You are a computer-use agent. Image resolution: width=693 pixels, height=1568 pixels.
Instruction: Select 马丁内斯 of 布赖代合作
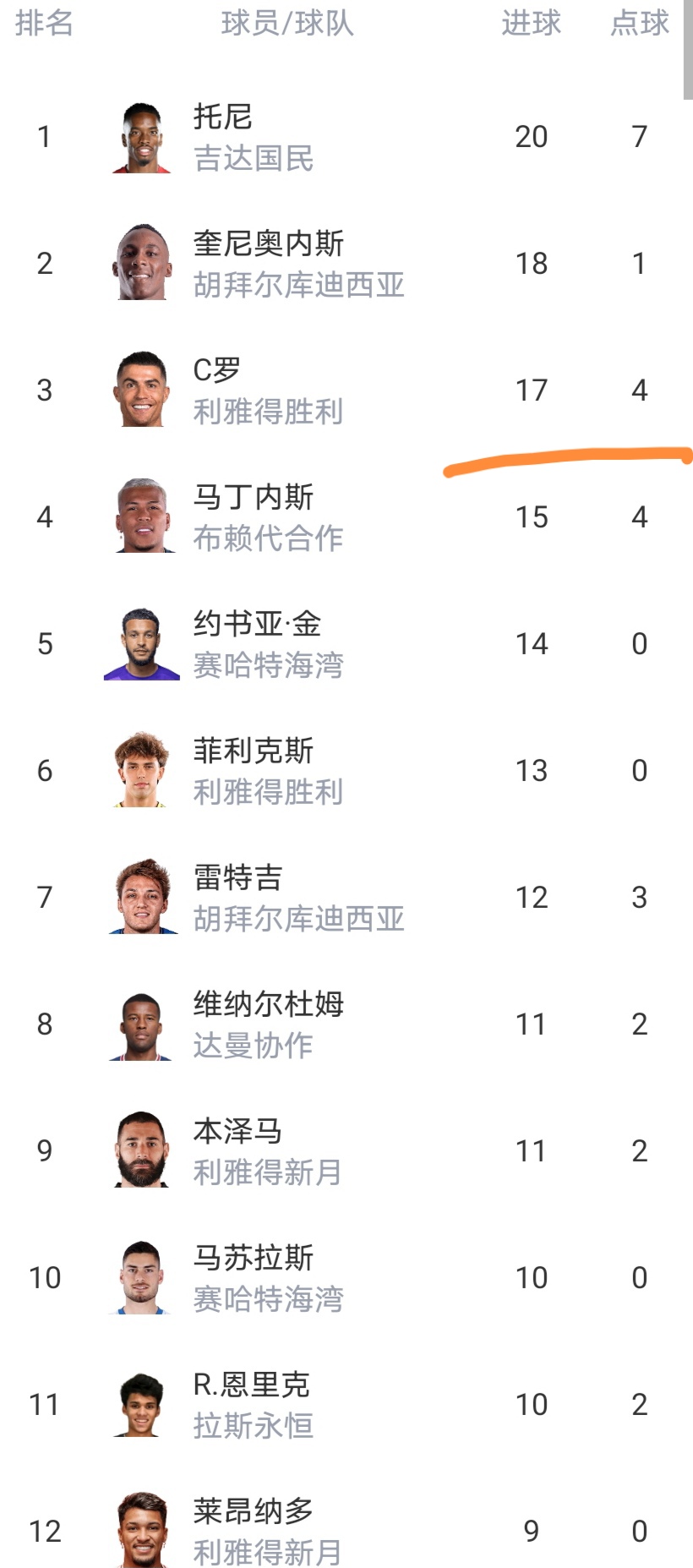coord(346,517)
